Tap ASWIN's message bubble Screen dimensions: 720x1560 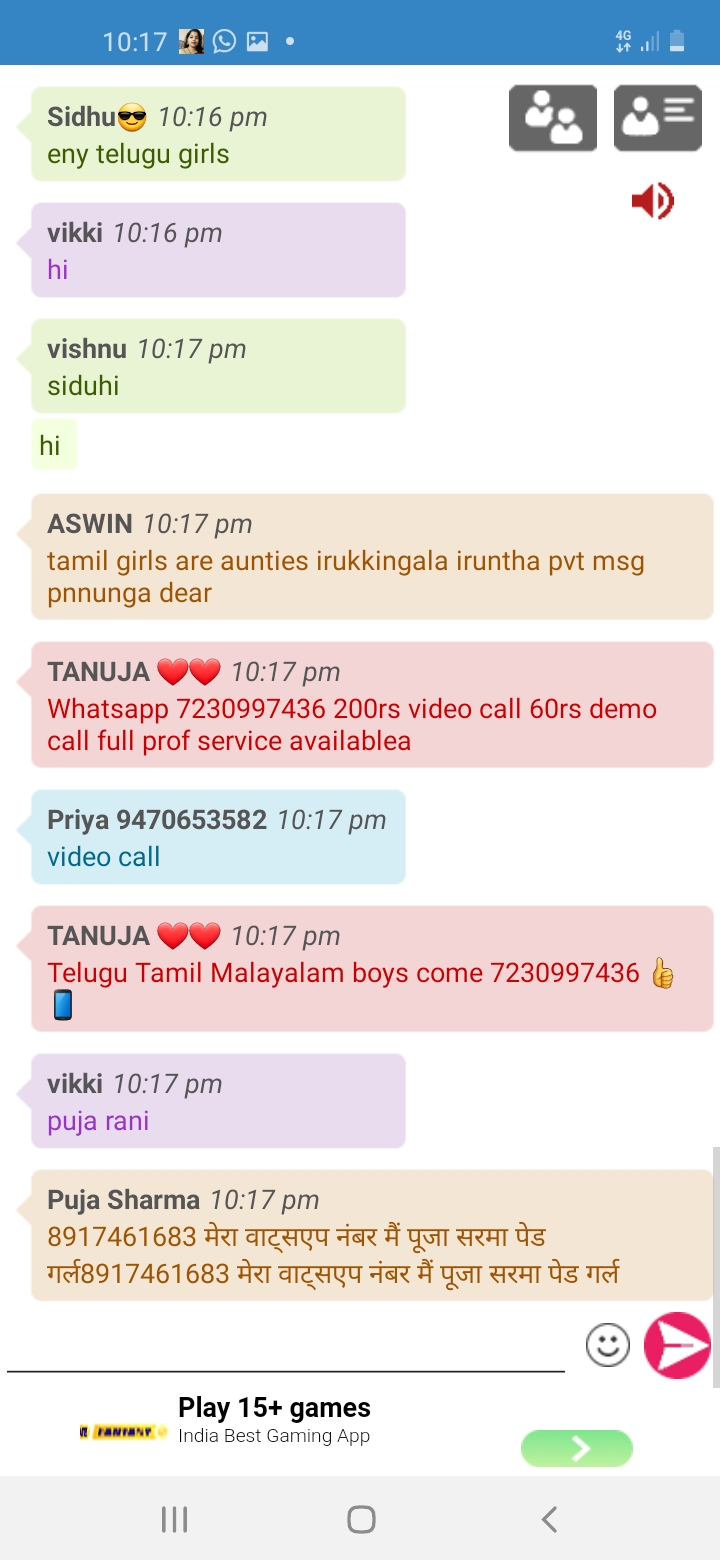click(x=372, y=556)
